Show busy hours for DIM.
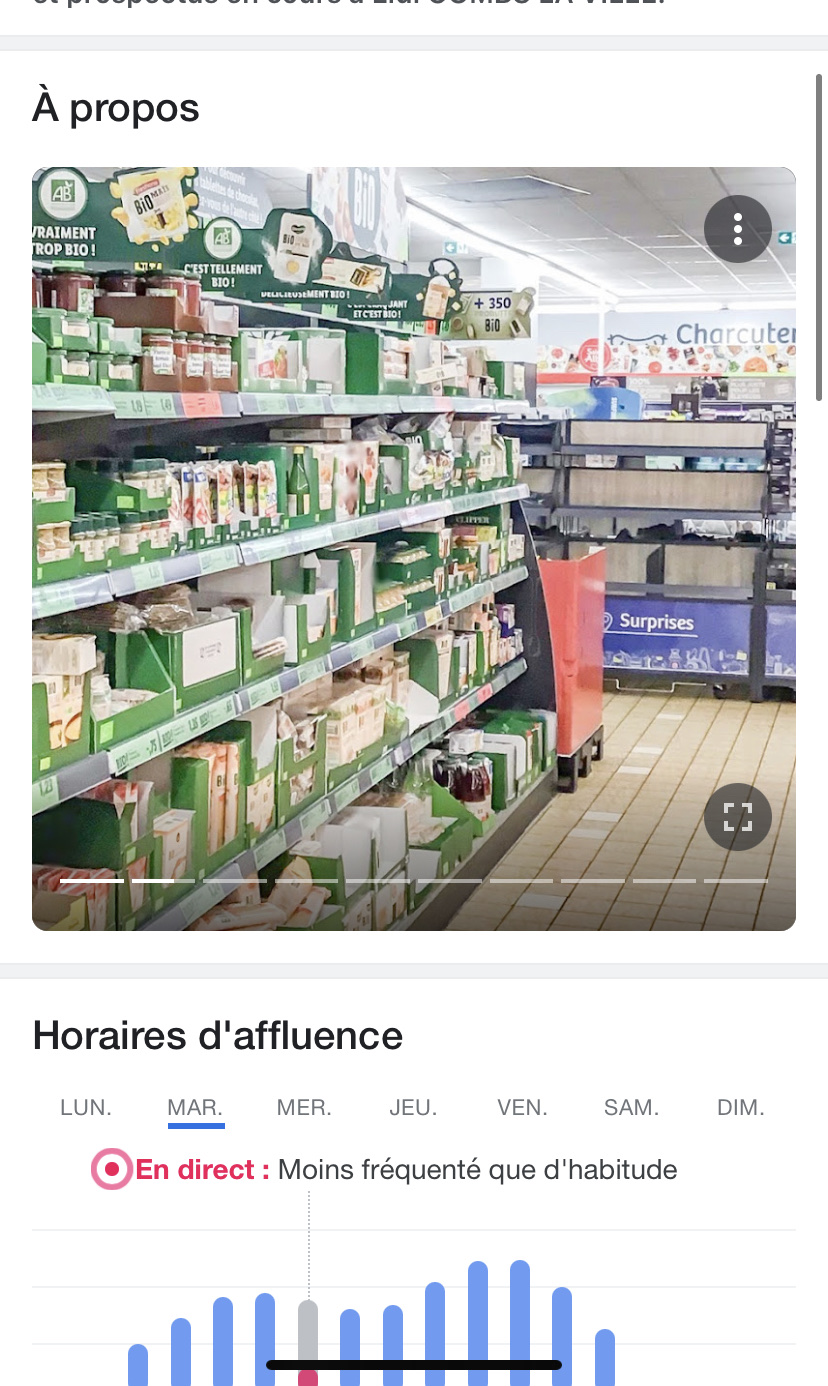Screen dimensions: 828x1386 (x=740, y=1108)
